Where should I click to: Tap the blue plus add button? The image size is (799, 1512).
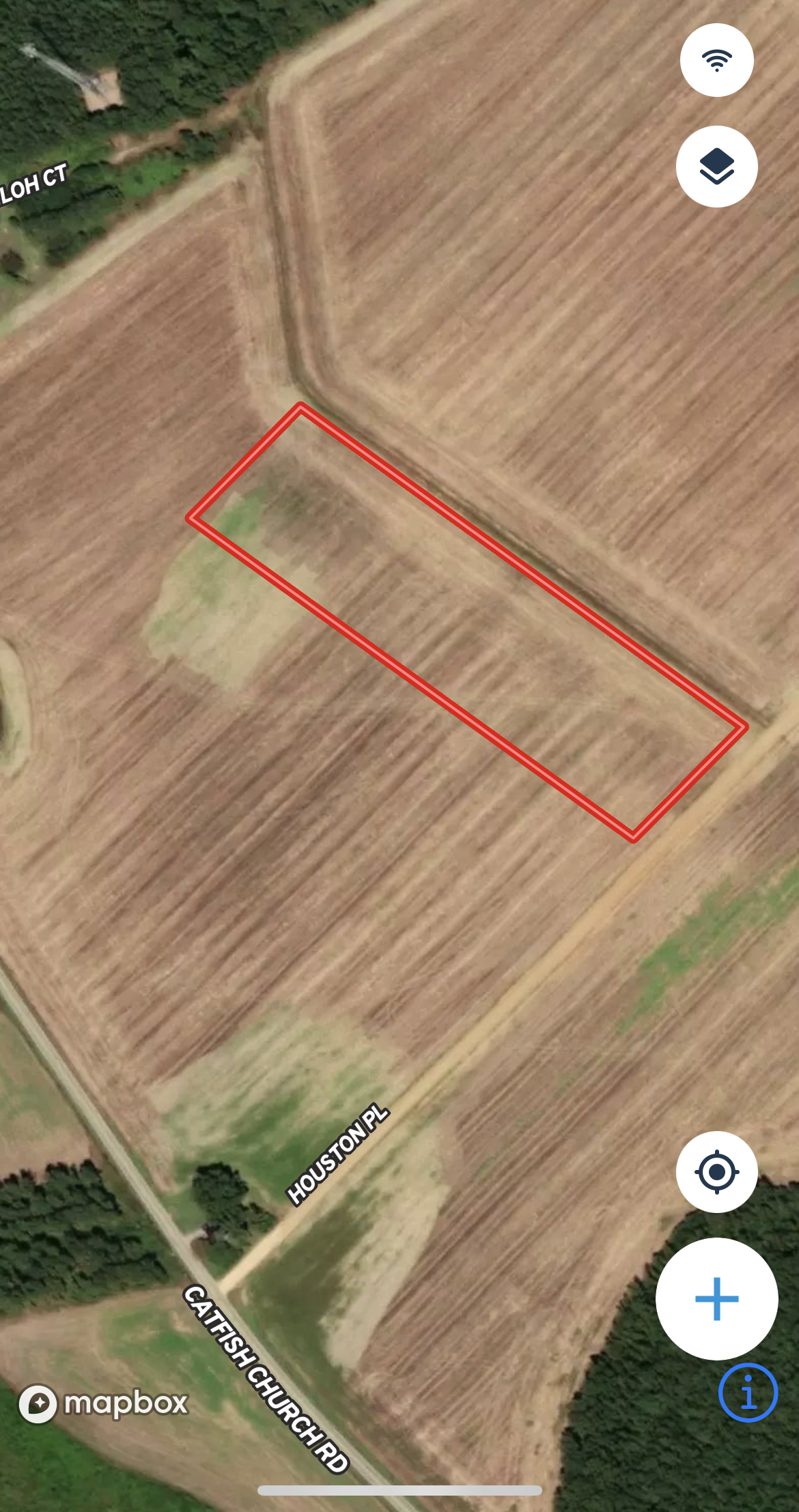[716, 1298]
